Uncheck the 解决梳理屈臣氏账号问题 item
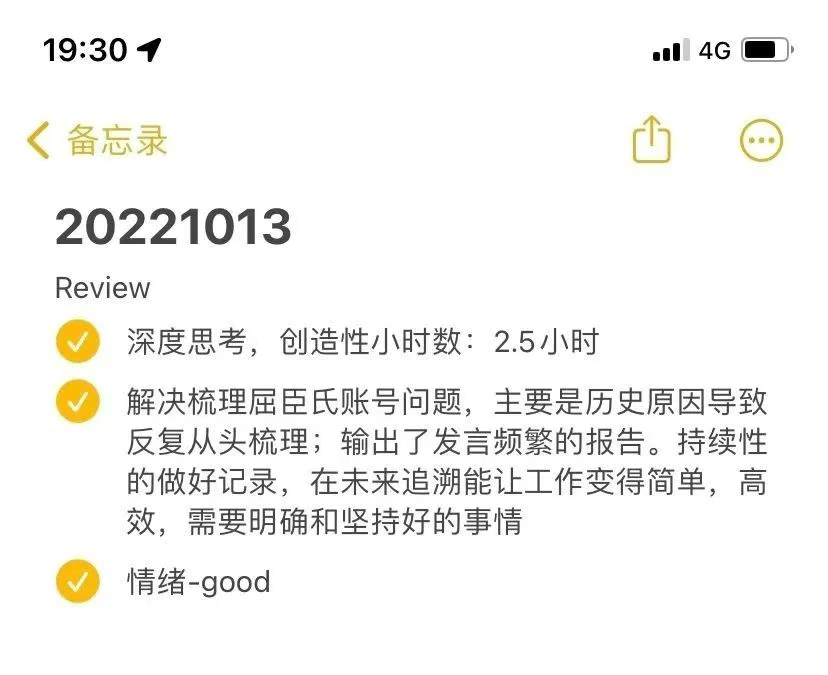The image size is (828, 675). tap(78, 402)
